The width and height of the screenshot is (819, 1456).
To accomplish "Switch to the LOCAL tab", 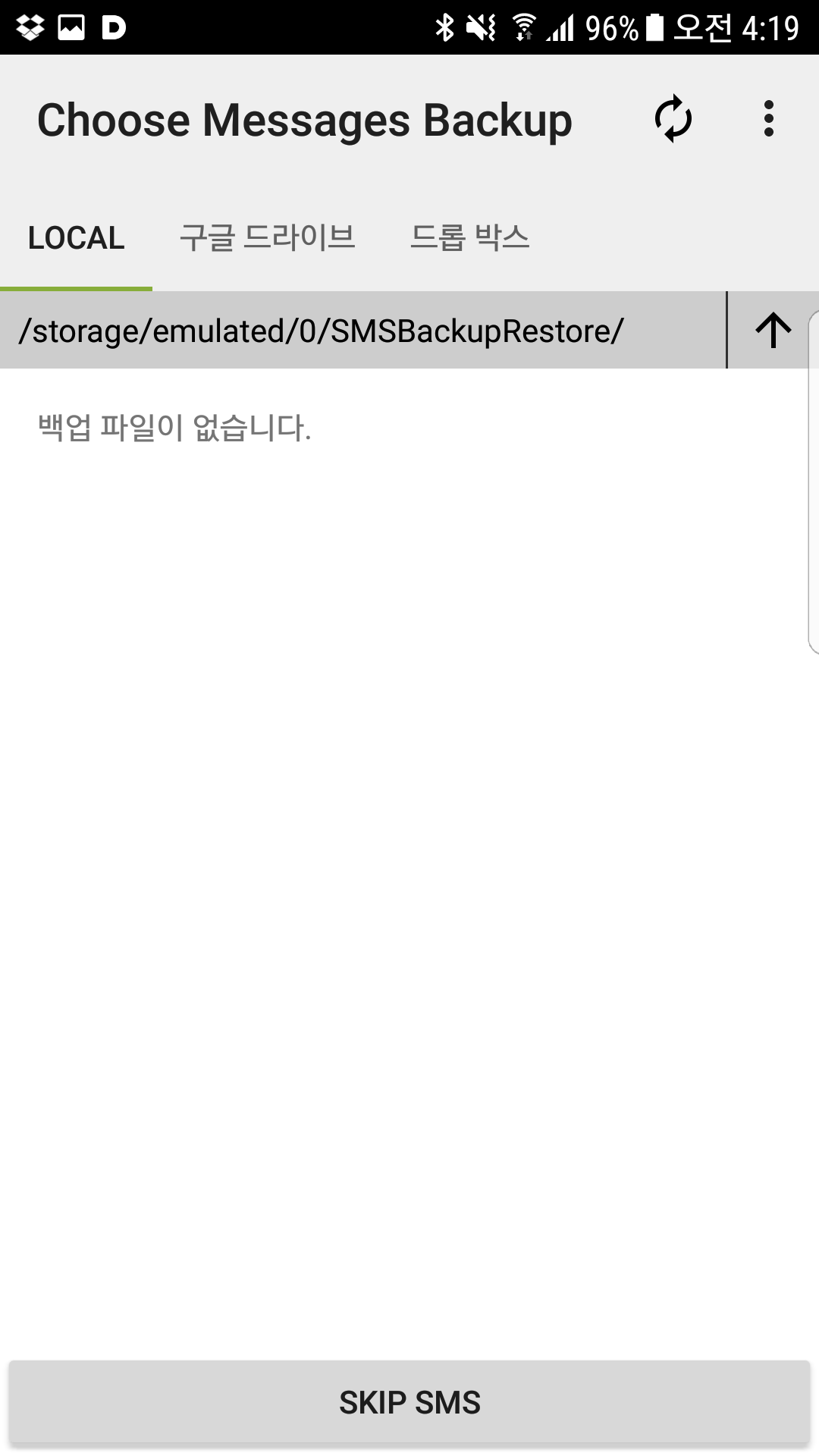I will 75,237.
